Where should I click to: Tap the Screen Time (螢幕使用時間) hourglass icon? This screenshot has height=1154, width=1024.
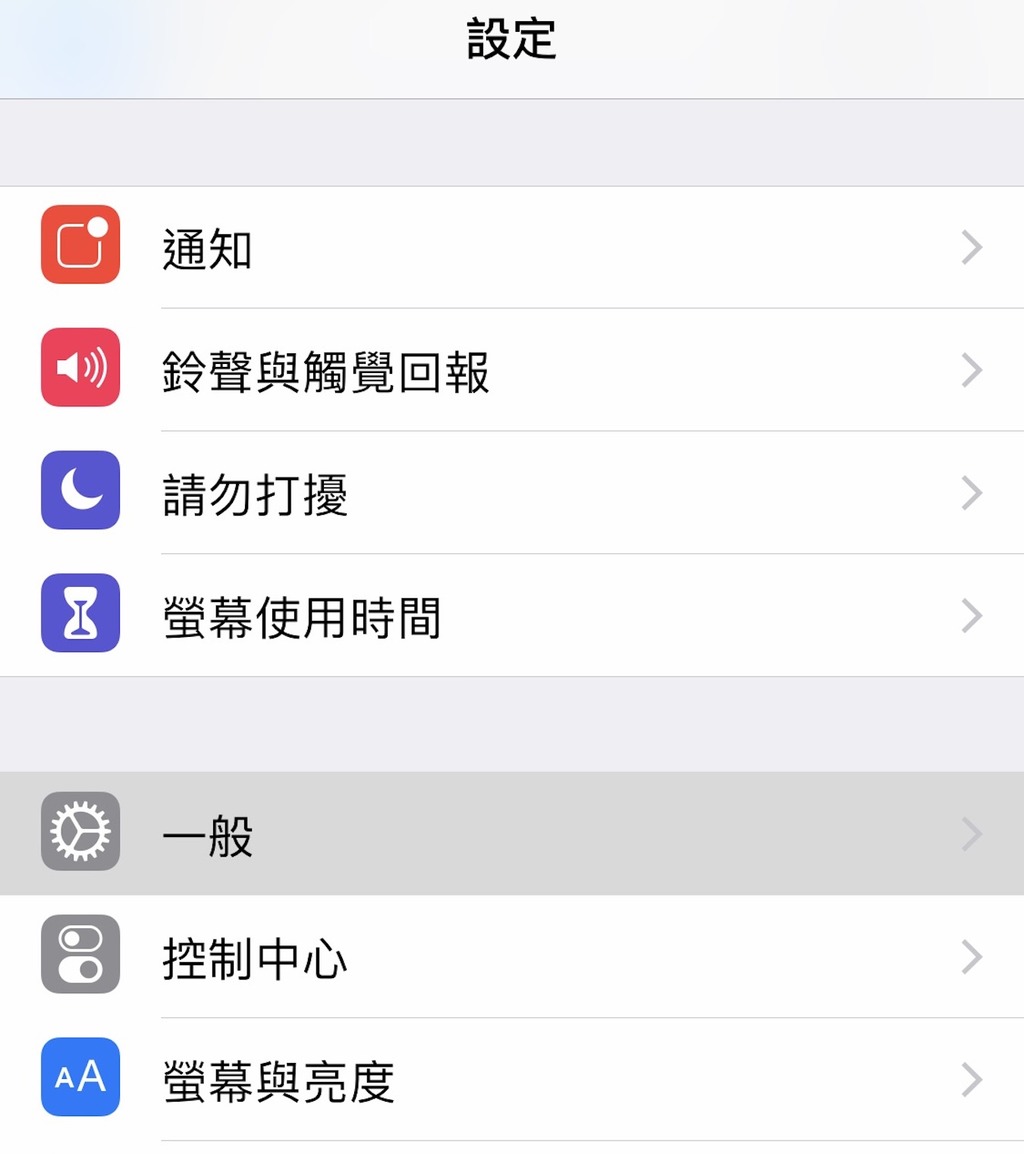(80, 614)
